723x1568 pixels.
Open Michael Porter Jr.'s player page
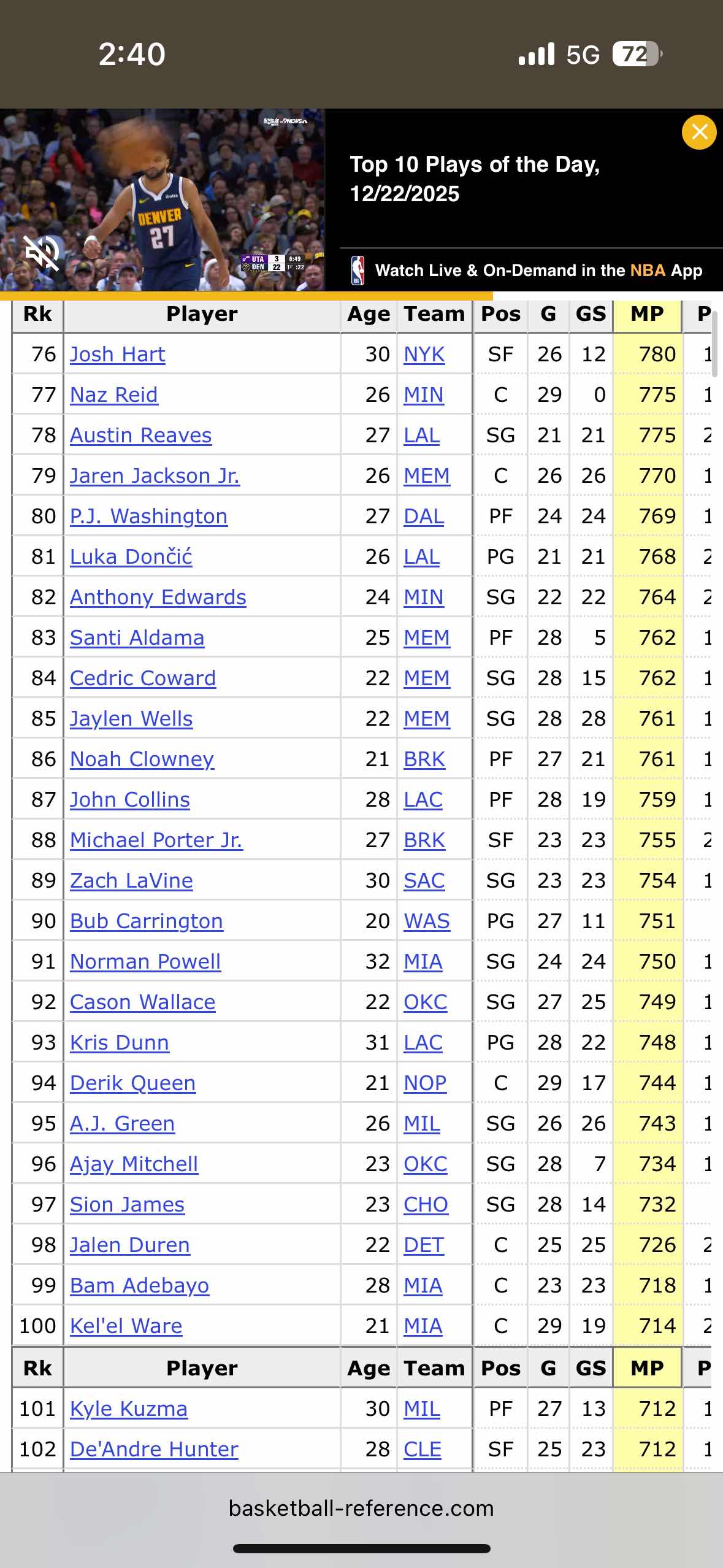point(156,840)
